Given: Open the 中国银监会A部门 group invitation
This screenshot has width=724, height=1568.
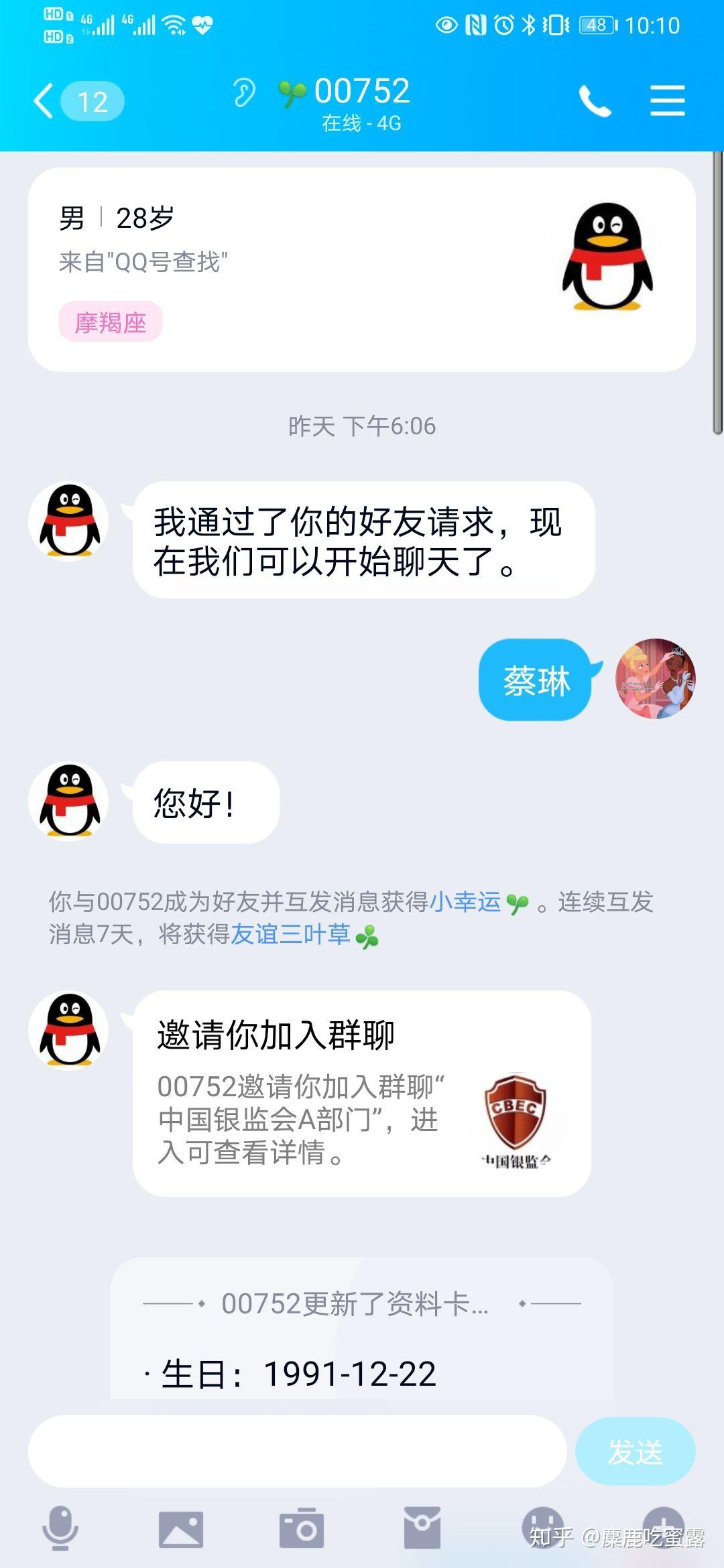Looking at the screenshot, I should click(x=361, y=1093).
